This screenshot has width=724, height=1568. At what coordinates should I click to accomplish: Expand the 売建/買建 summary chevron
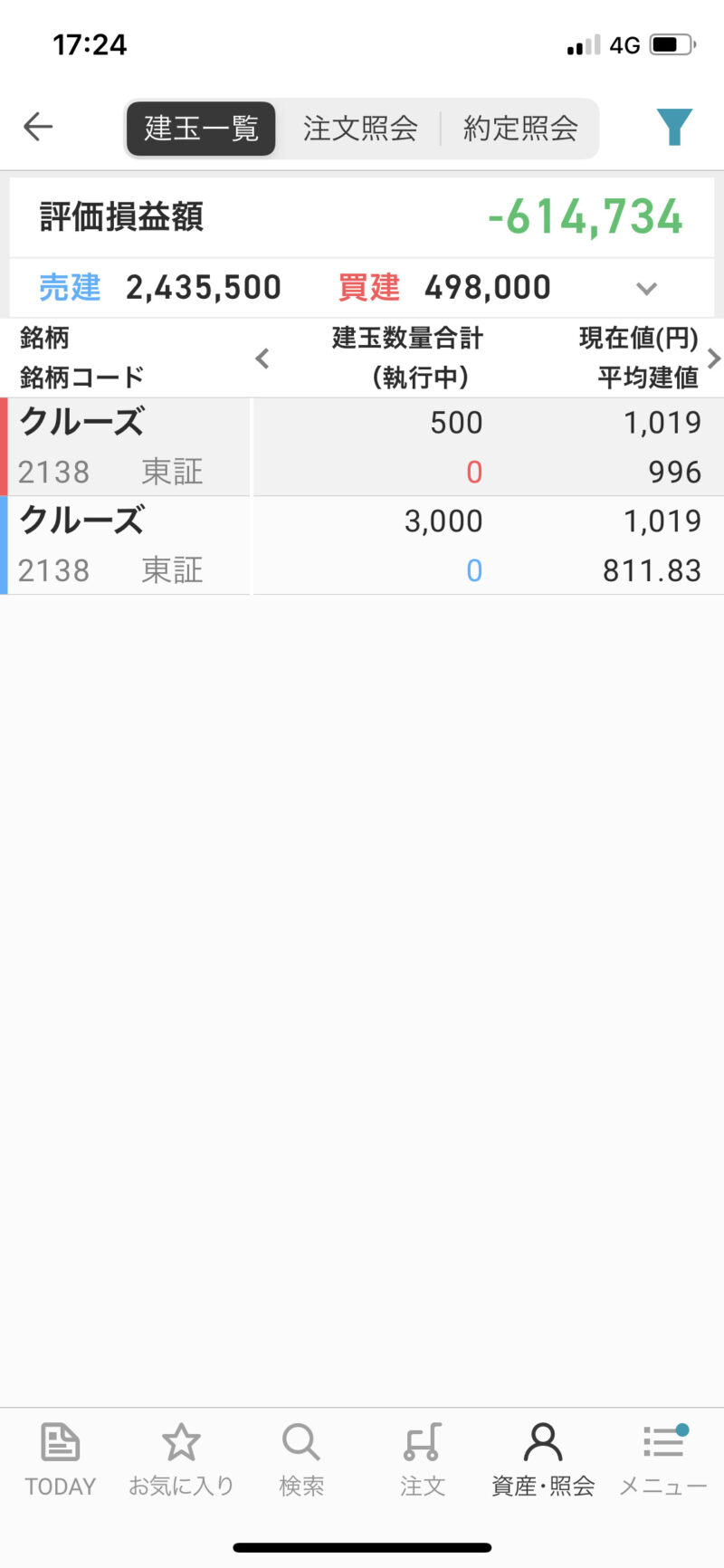(646, 289)
